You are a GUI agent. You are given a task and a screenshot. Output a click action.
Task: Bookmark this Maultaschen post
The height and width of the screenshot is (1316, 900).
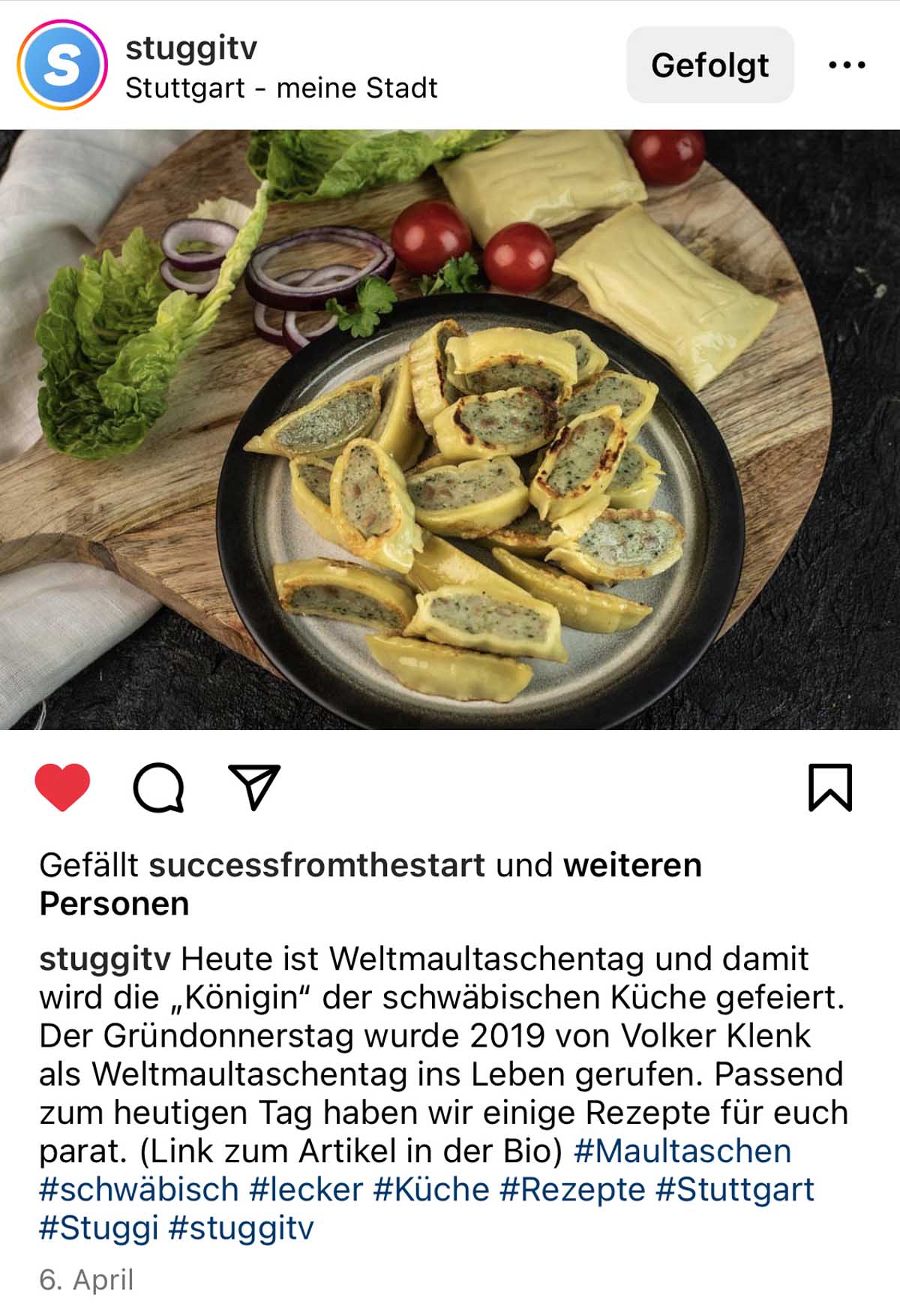(x=830, y=787)
